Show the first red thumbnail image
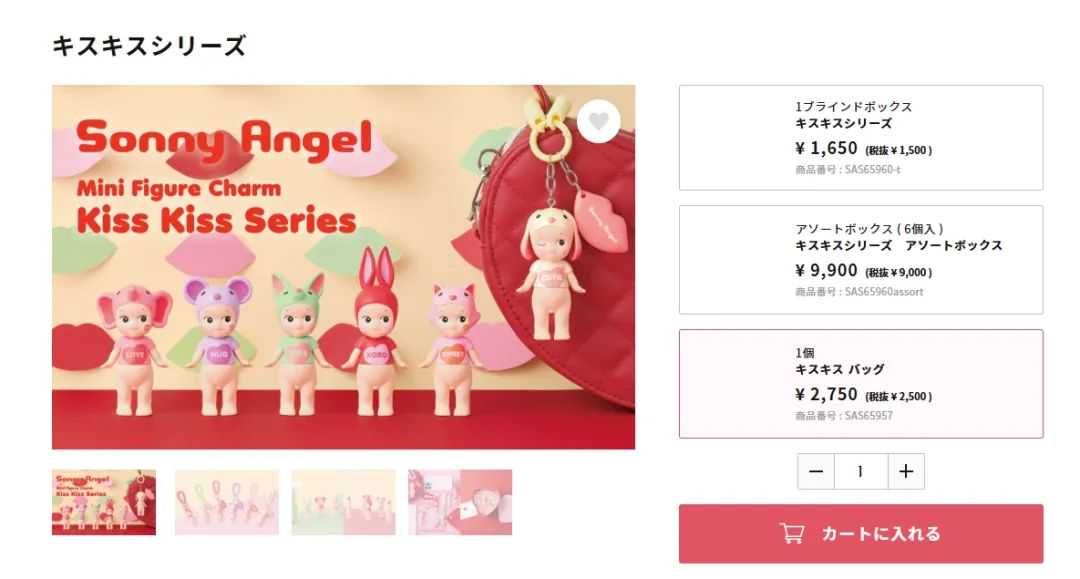 pos(104,502)
